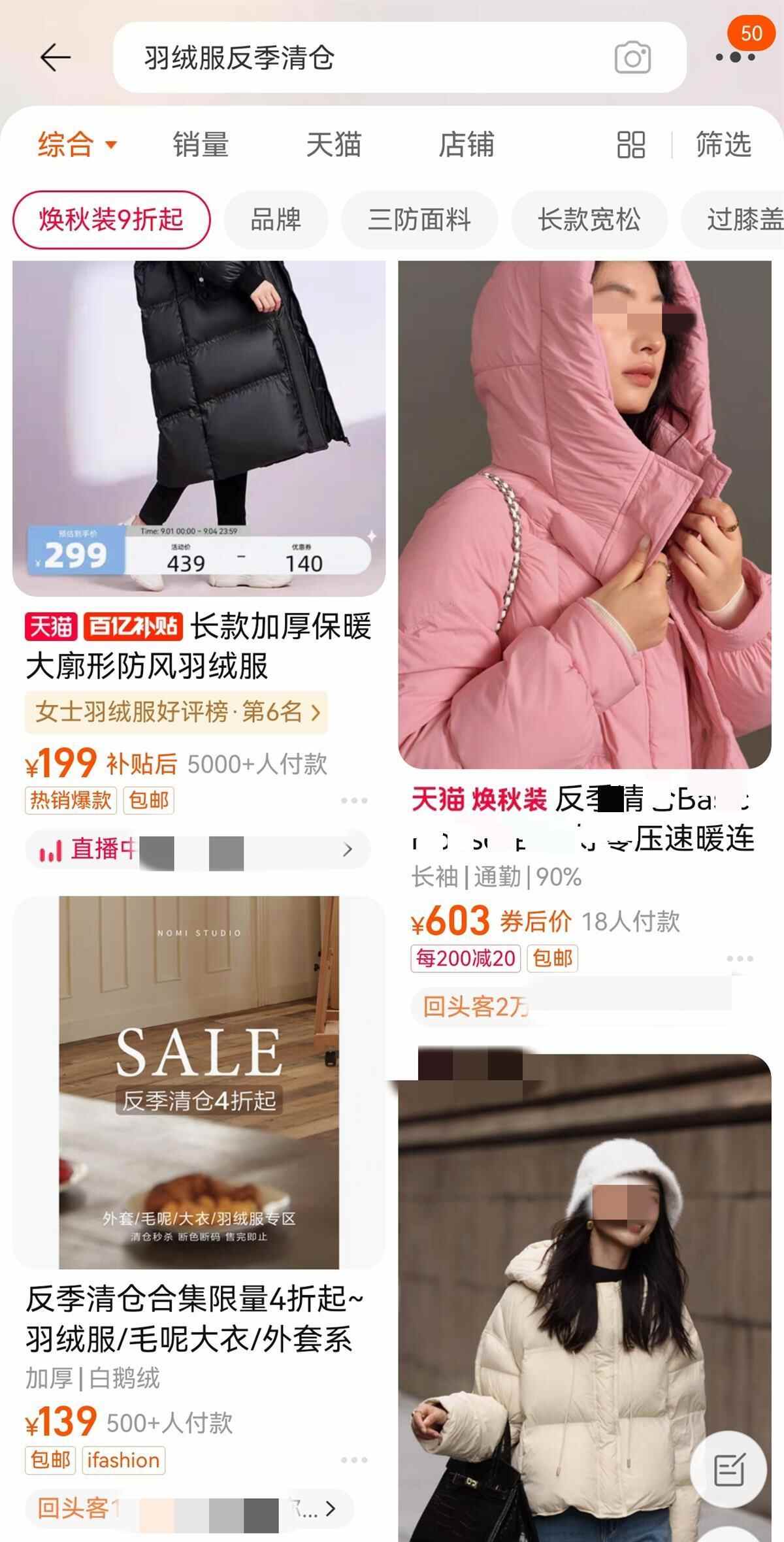Apply the 长款宽松 filter chip
The height and width of the screenshot is (1542, 784).
click(x=589, y=220)
